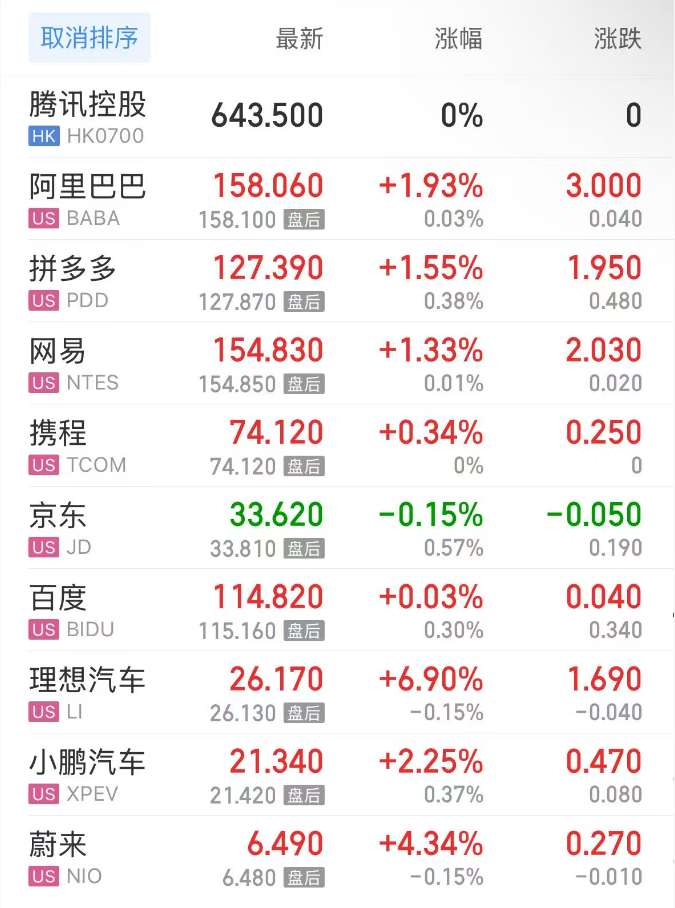The height and width of the screenshot is (908, 675).
Task: Tap the 取消排序 button
Action: point(89,38)
